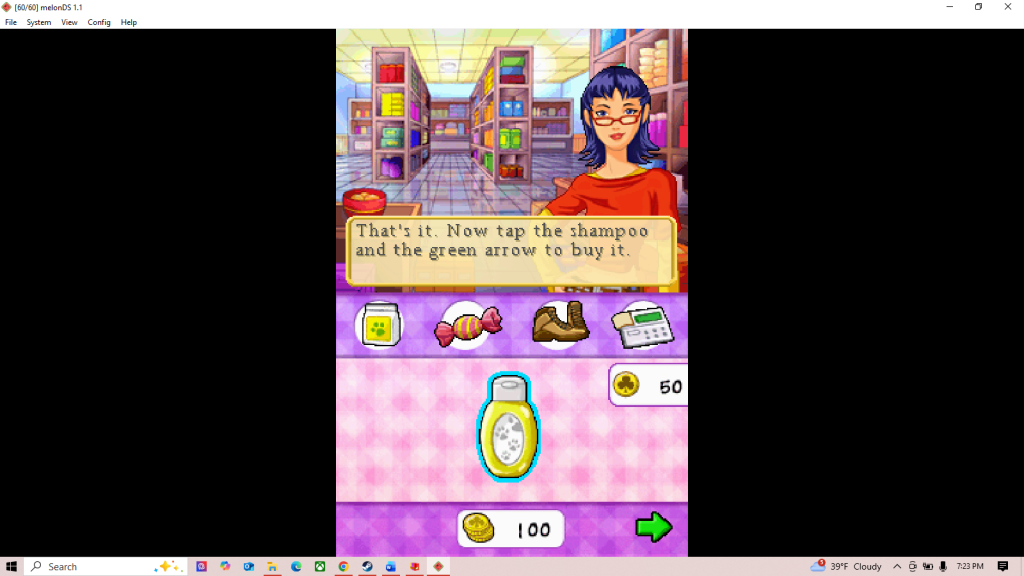Image resolution: width=1024 pixels, height=576 pixels.
Task: Select the brown boots category icon
Action: click(x=560, y=324)
